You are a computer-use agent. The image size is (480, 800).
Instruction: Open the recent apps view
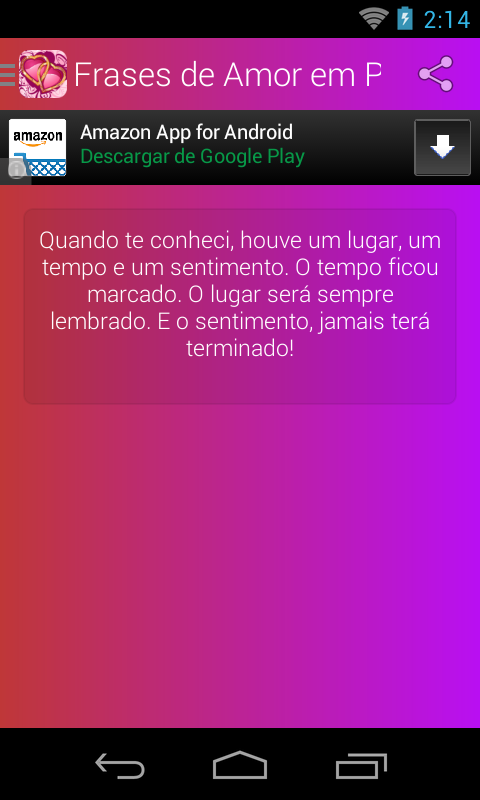[361, 766]
